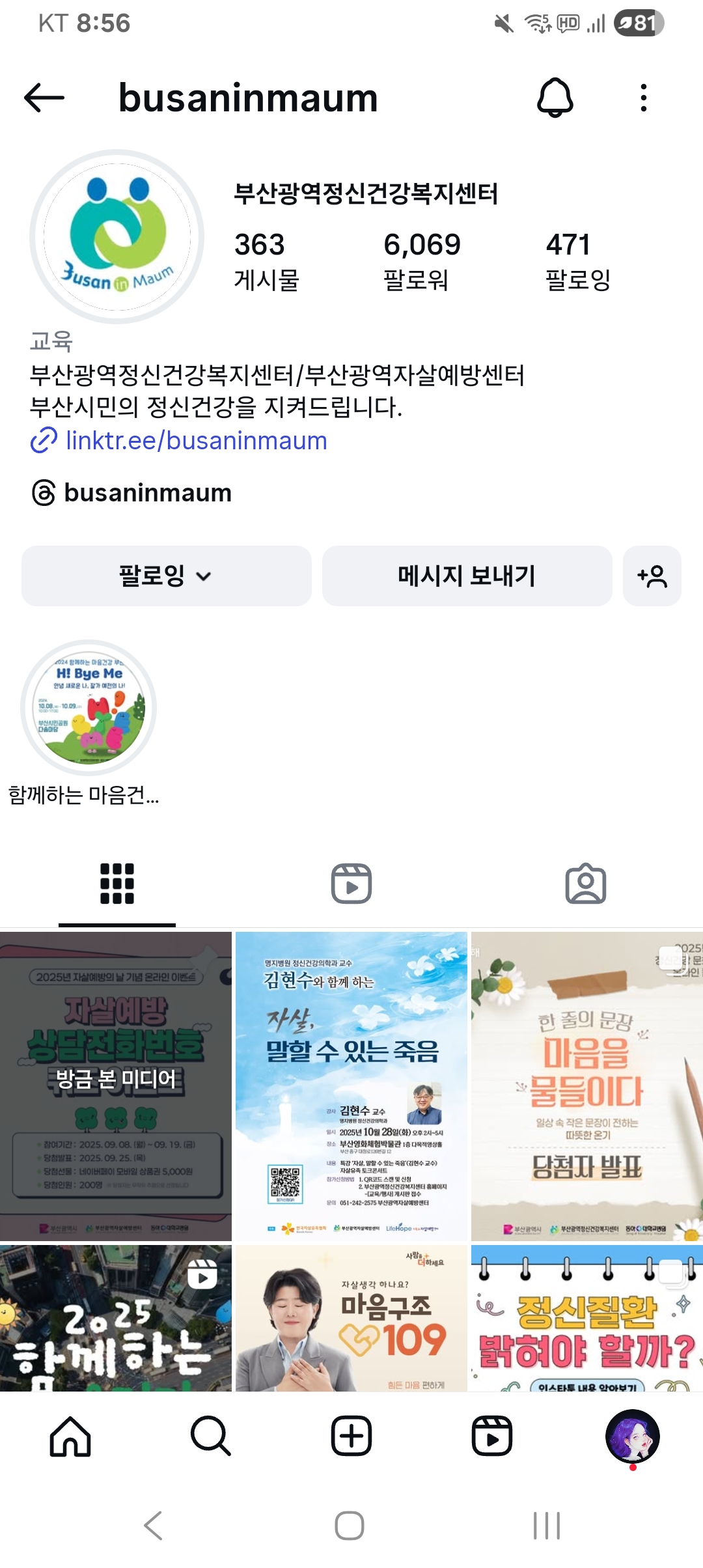Tap the 메시지 보내기 button
The width and height of the screenshot is (703, 1568).
click(467, 576)
